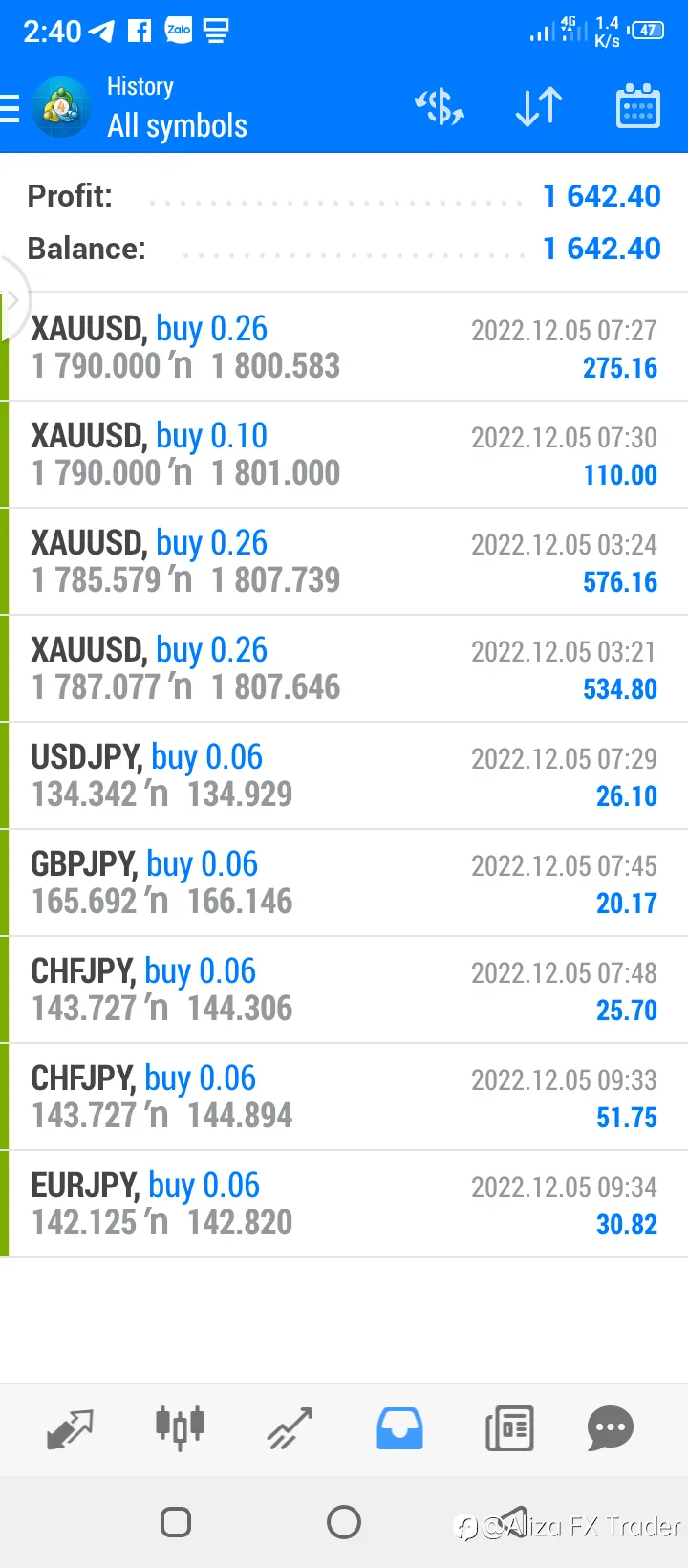Select the History inbox tab
Screen dimensions: 688x1568
[399, 1429]
